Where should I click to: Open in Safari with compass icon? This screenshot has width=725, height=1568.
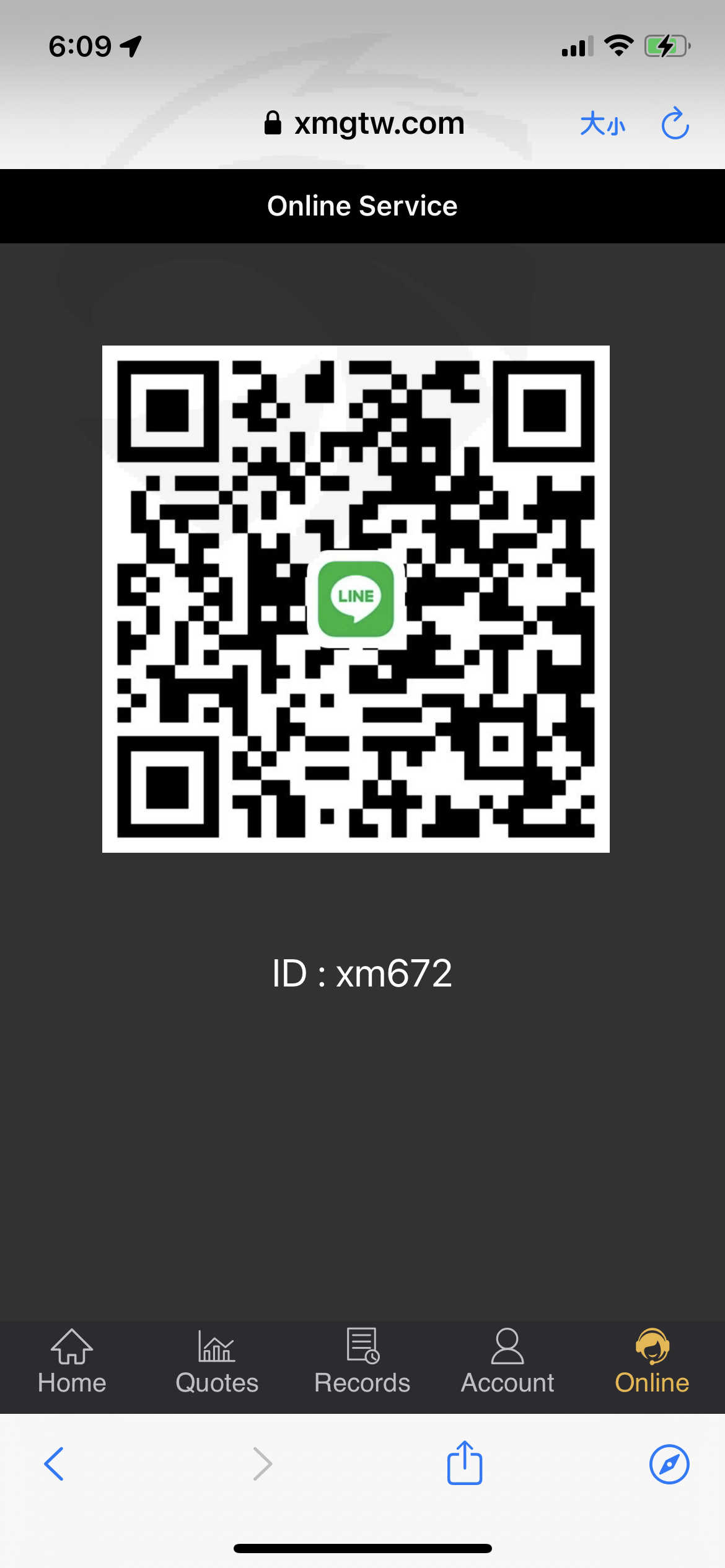[669, 1464]
